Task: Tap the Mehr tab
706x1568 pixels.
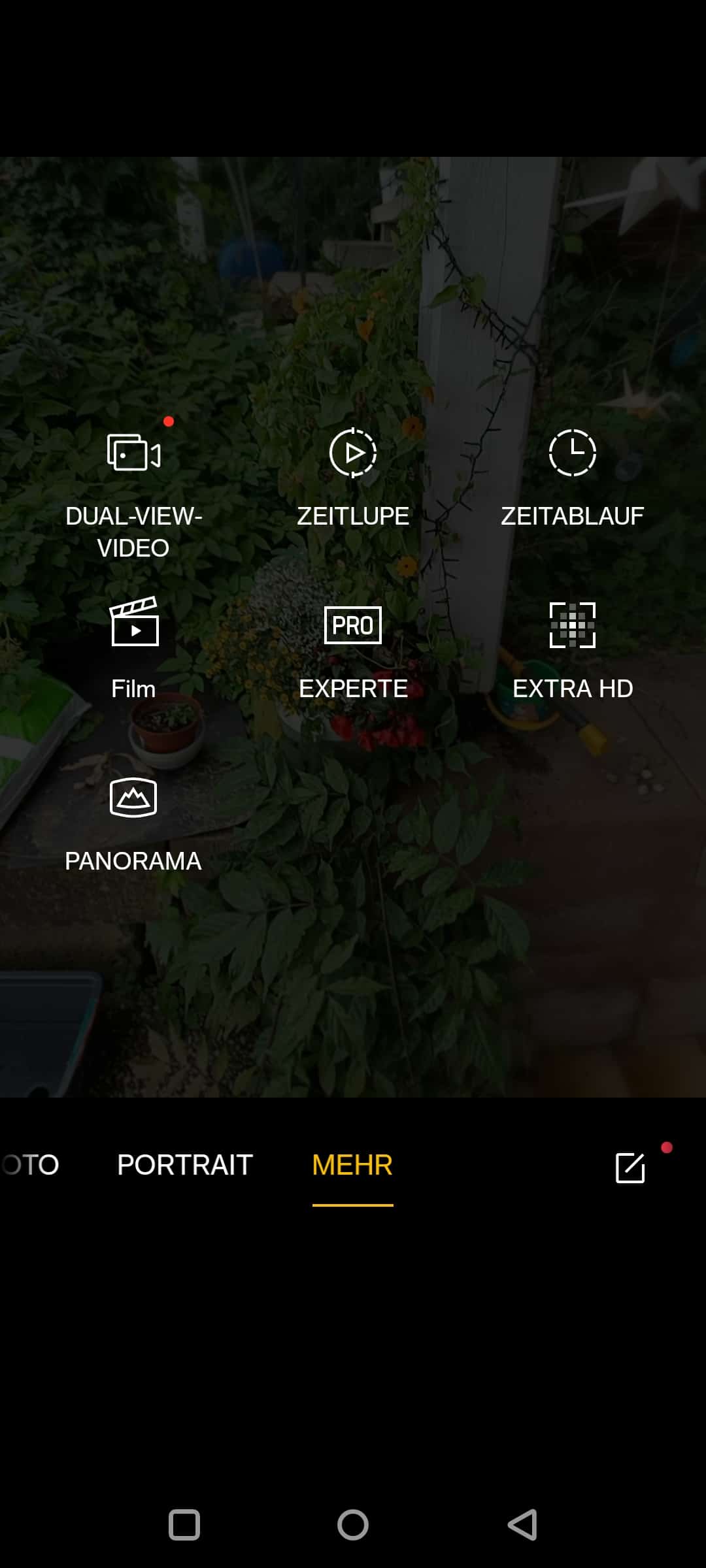Action: point(352,1165)
